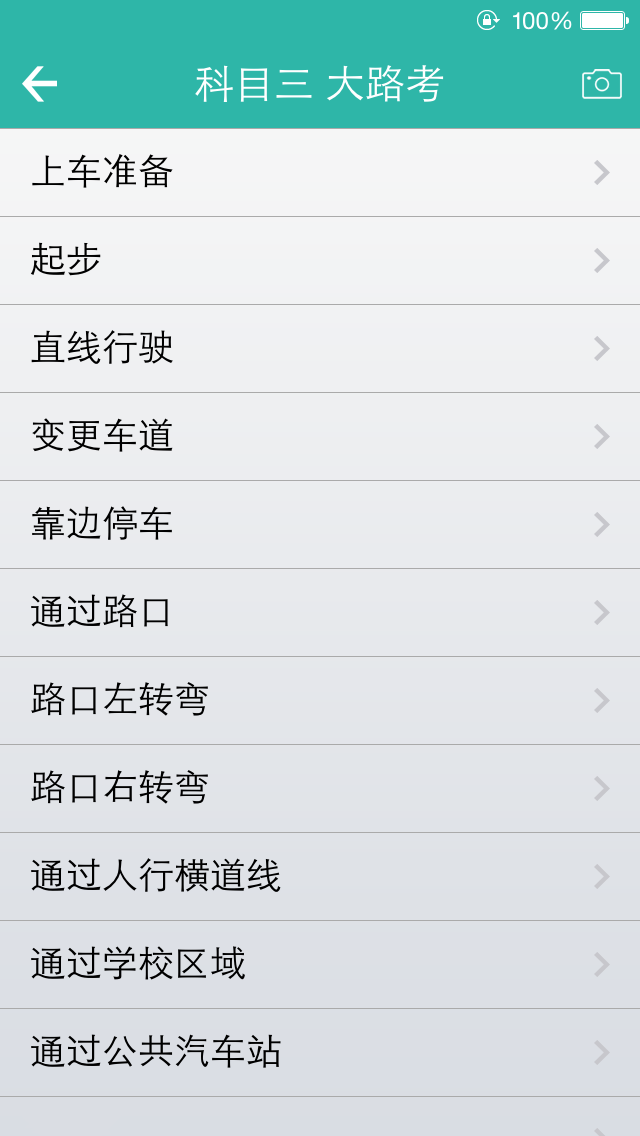Open the 上车准备 section
The width and height of the screenshot is (640, 1136).
pos(320,172)
